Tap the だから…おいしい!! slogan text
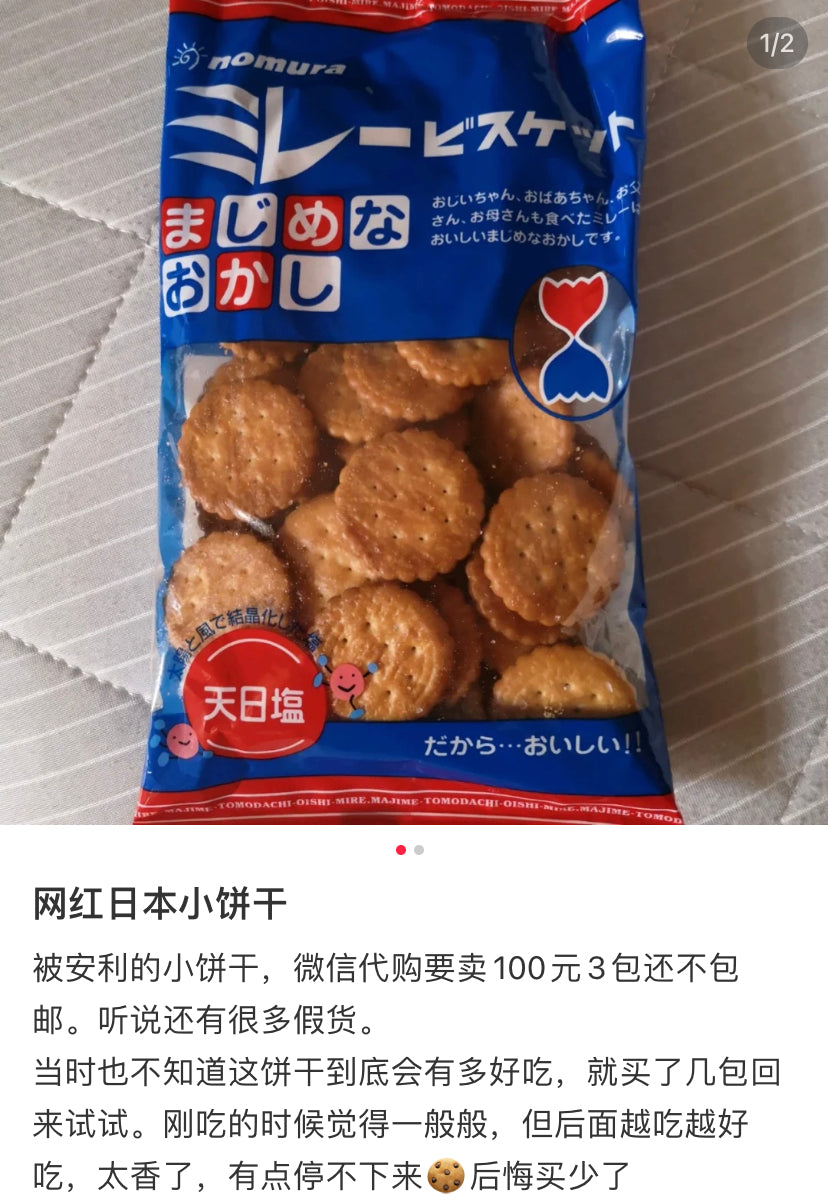This screenshot has width=828, height=1203. [x=530, y=742]
